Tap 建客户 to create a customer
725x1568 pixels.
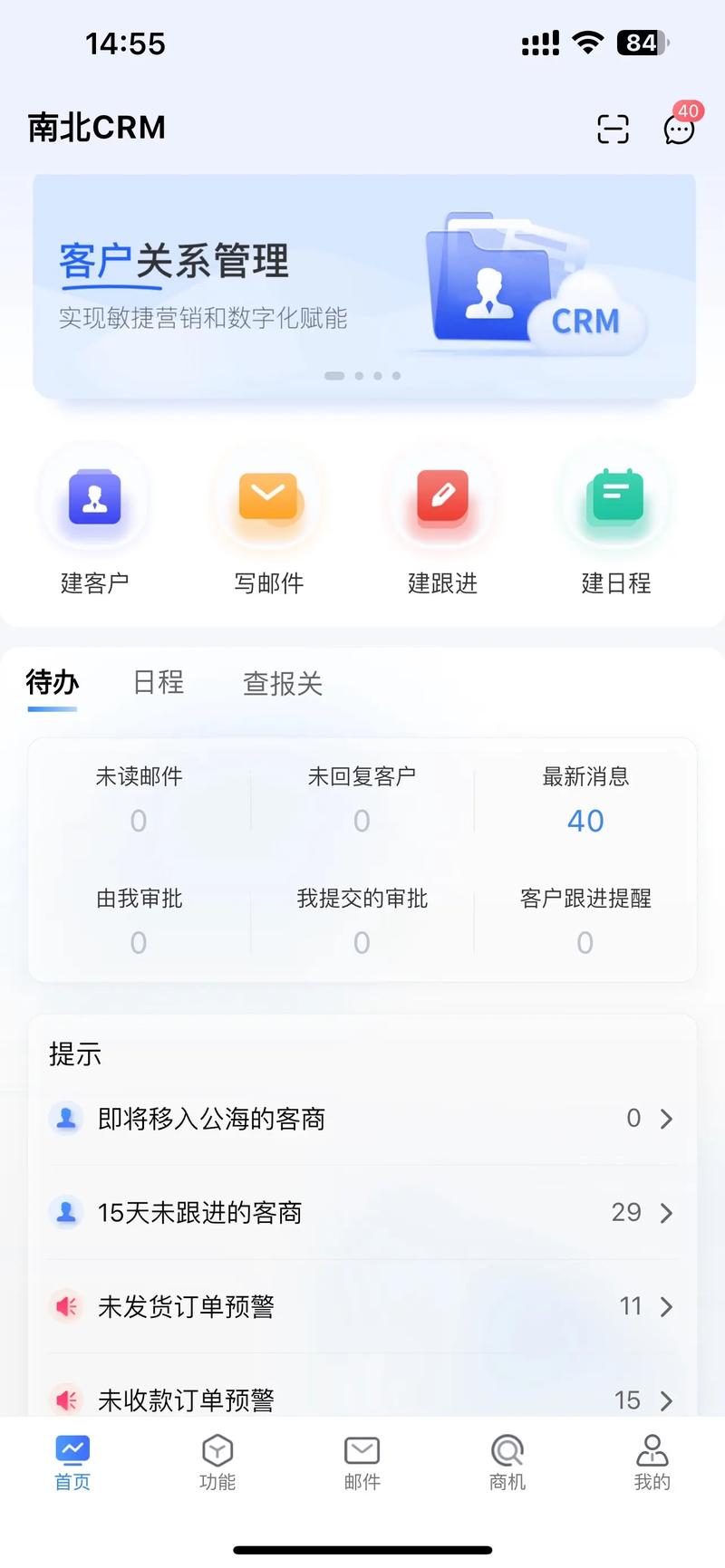[94, 531]
